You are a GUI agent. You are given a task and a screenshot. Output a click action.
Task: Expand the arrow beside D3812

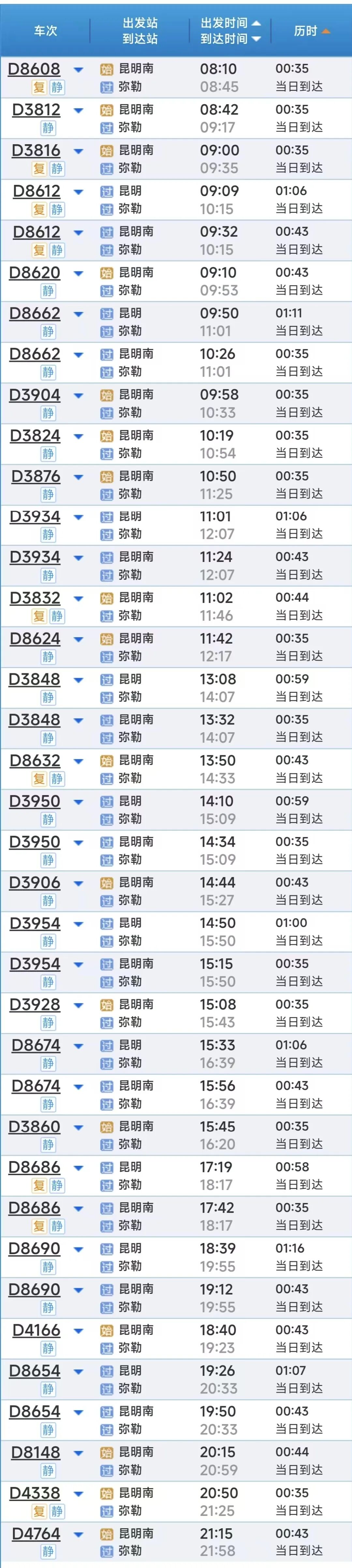pos(79,110)
